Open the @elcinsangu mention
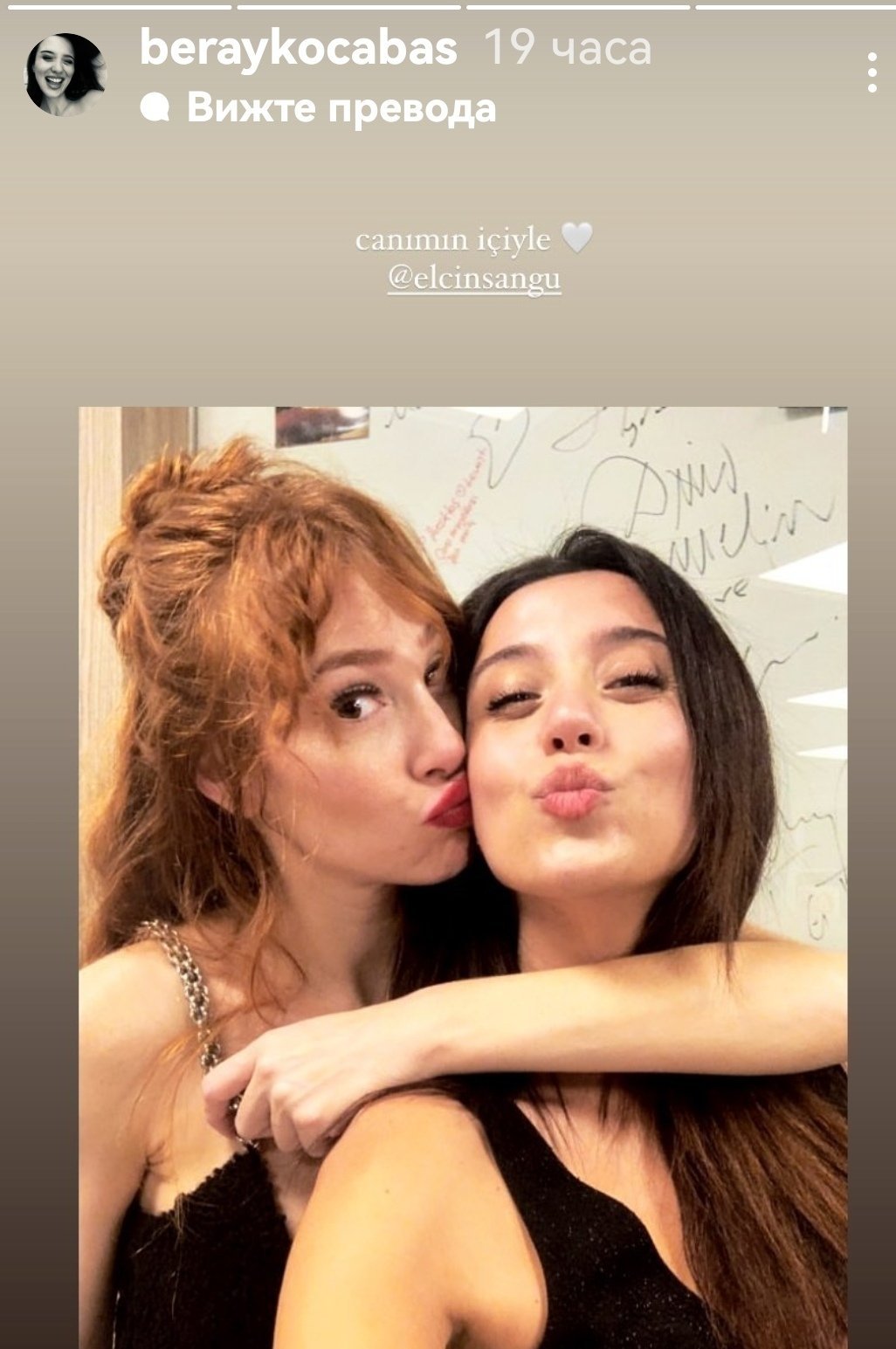Image resolution: width=896 pixels, height=1349 pixels. (474, 280)
